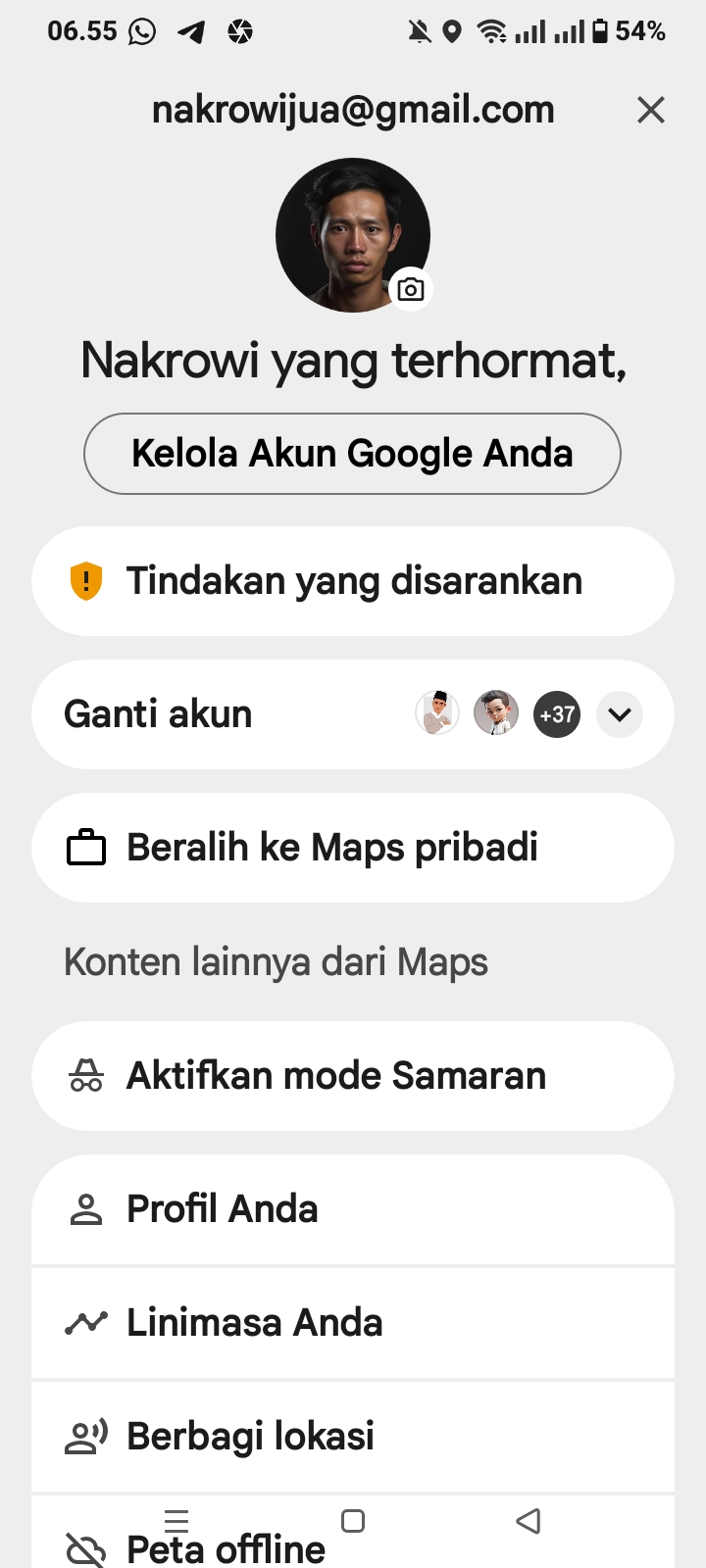Image resolution: width=706 pixels, height=1568 pixels.
Task: Change profile photo via camera icon
Action: click(411, 289)
